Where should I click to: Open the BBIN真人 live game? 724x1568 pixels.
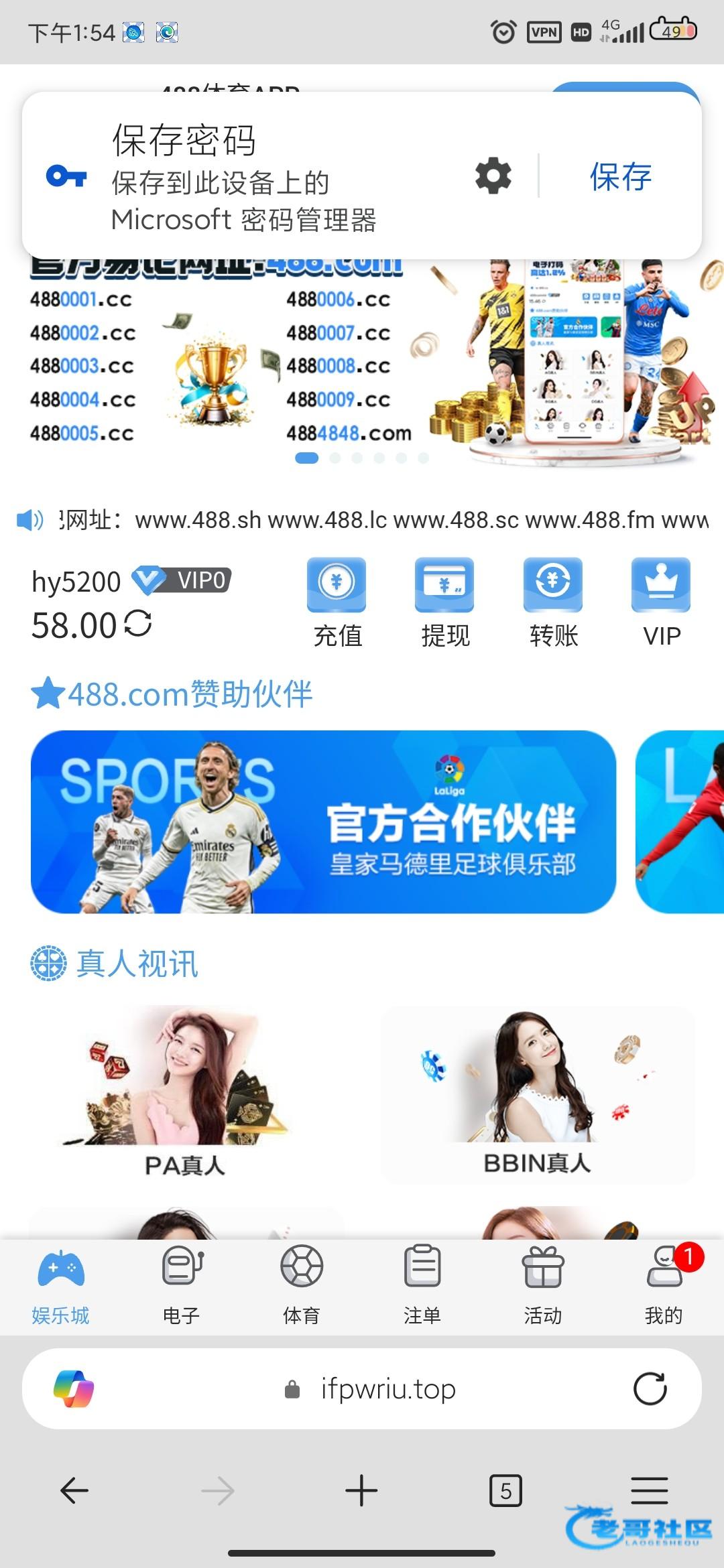coord(537,1094)
